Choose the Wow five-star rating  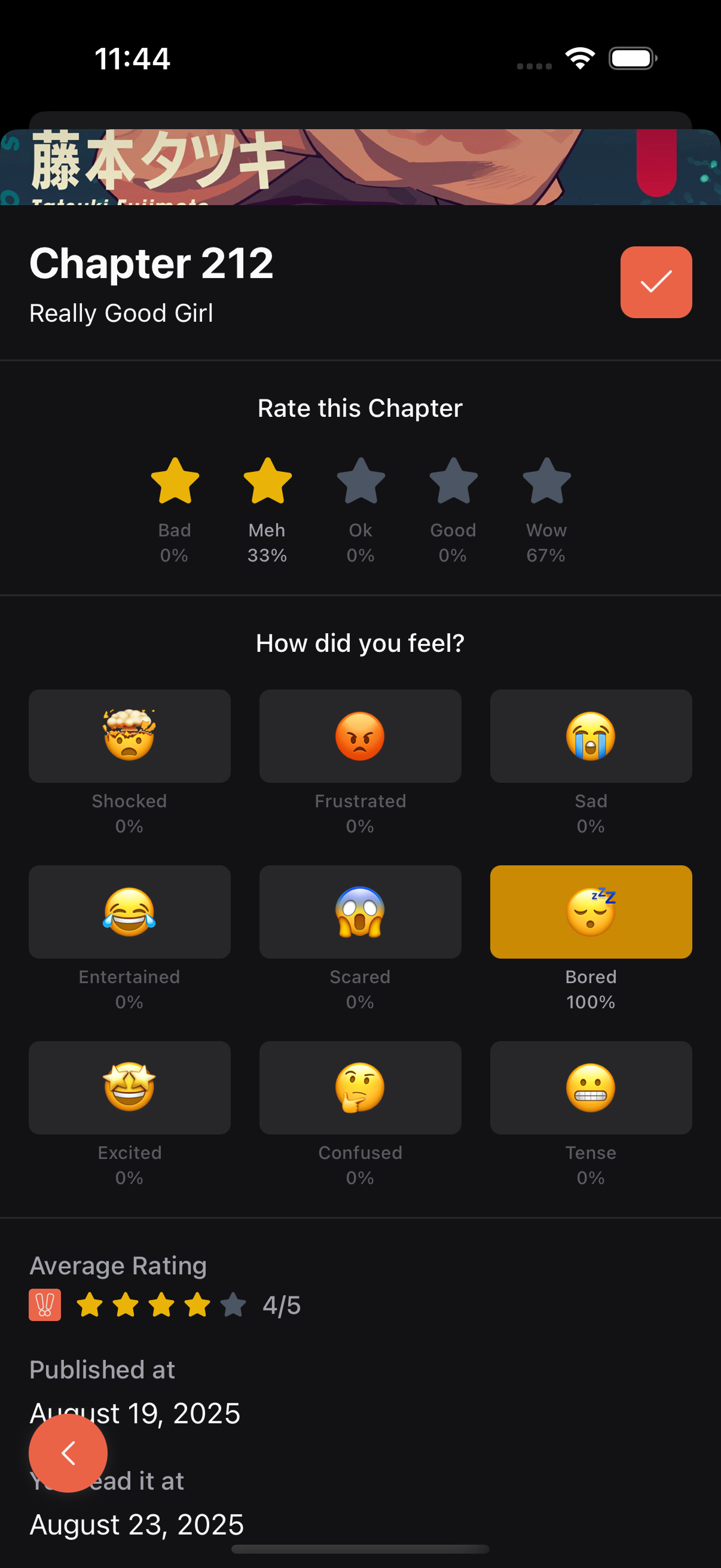[546, 481]
